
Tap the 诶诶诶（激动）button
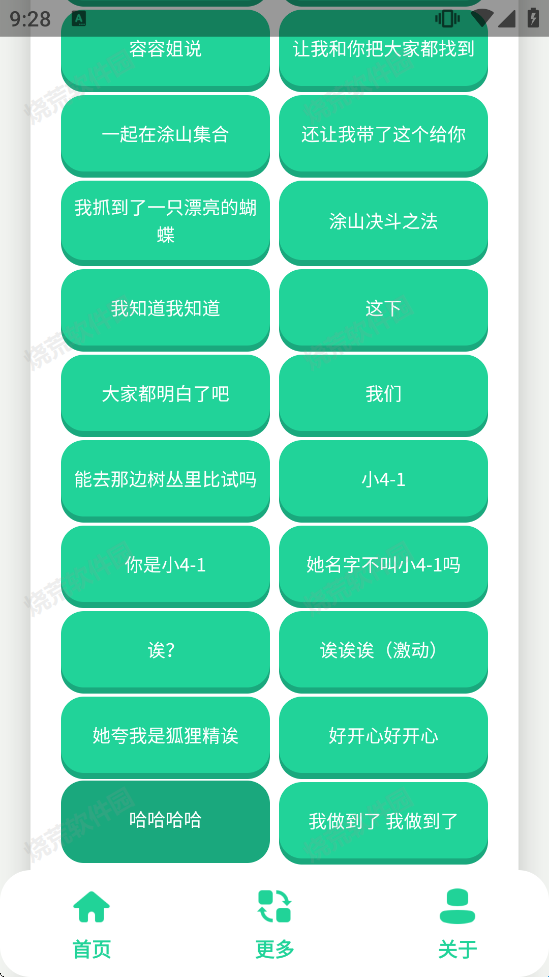[383, 651]
